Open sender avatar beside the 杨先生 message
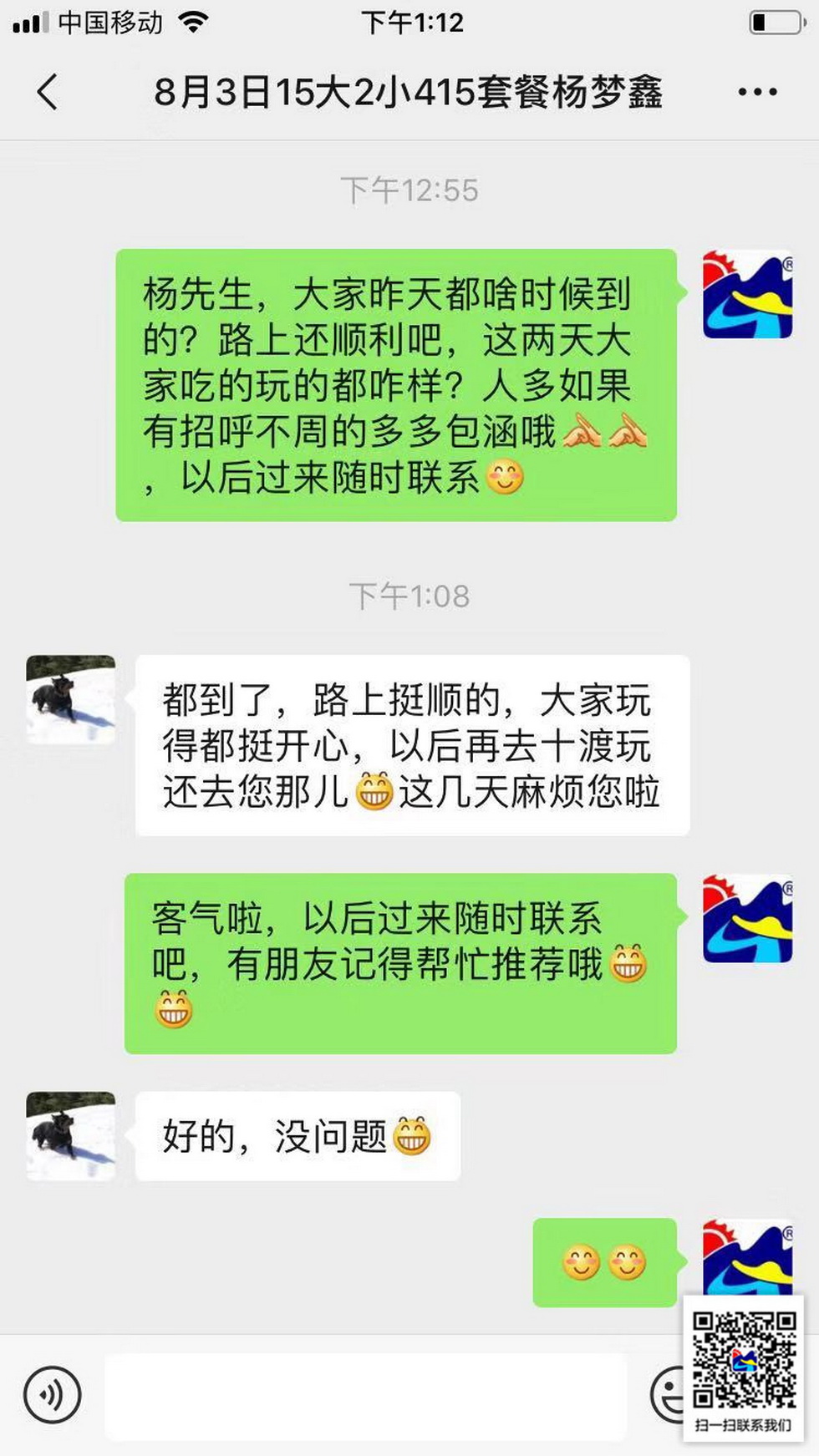This screenshot has width=819, height=1456. [747, 294]
